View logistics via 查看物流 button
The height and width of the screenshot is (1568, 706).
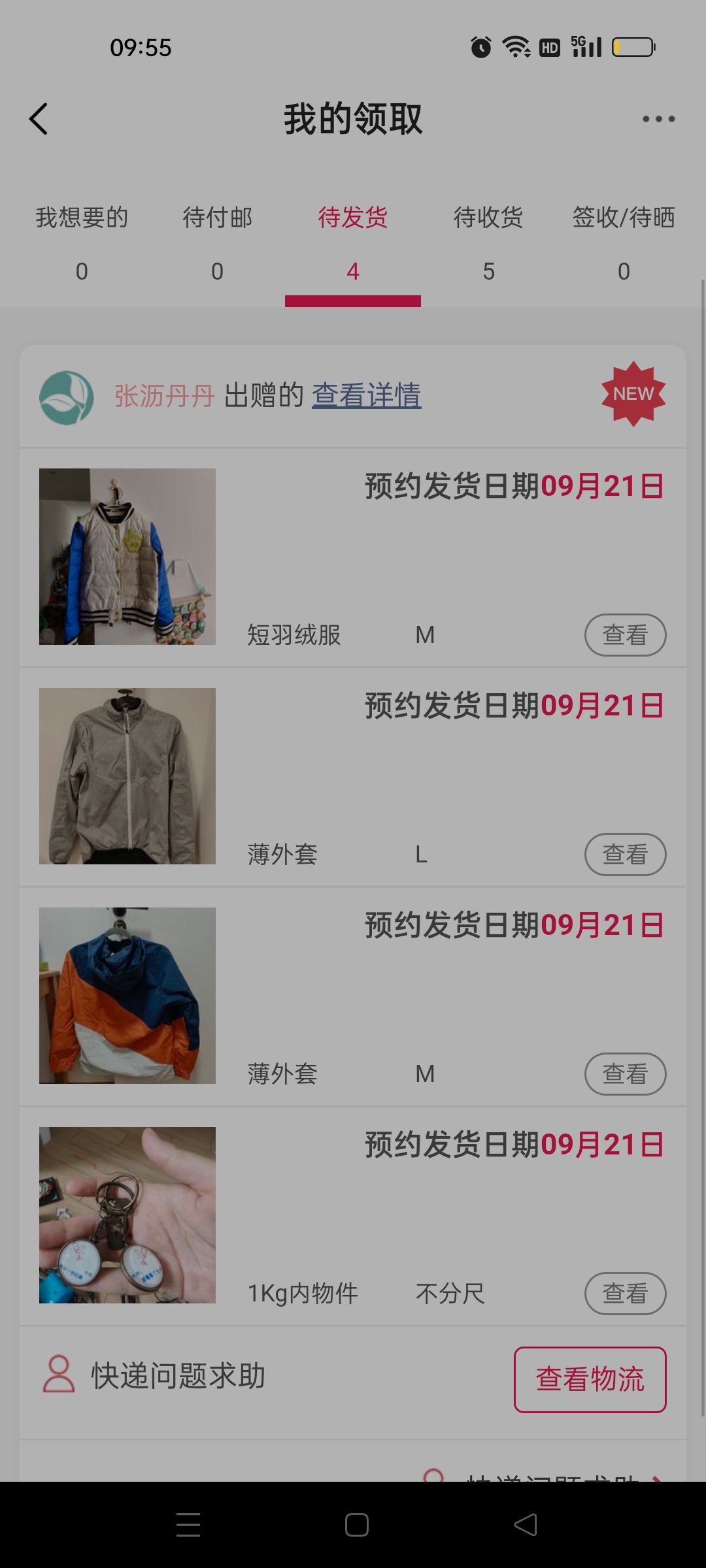click(590, 1379)
